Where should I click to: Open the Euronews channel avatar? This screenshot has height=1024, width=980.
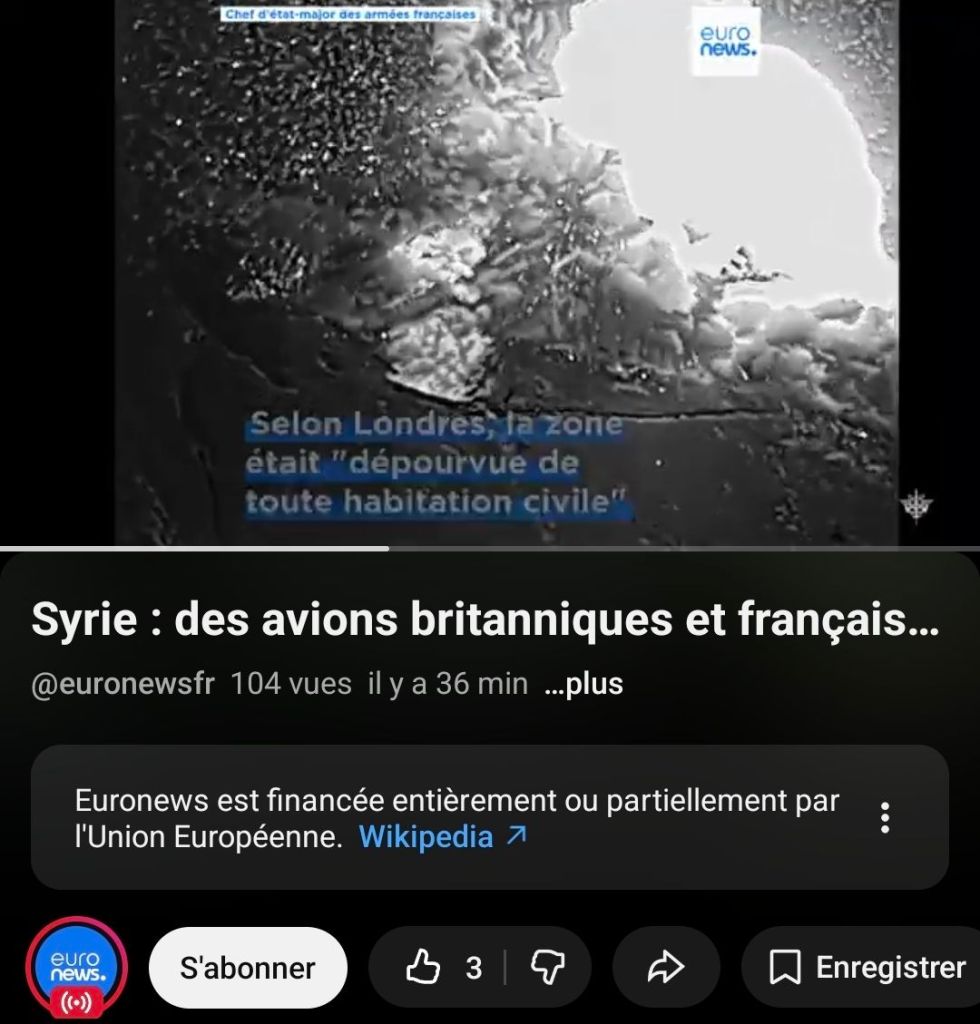pos(77,968)
